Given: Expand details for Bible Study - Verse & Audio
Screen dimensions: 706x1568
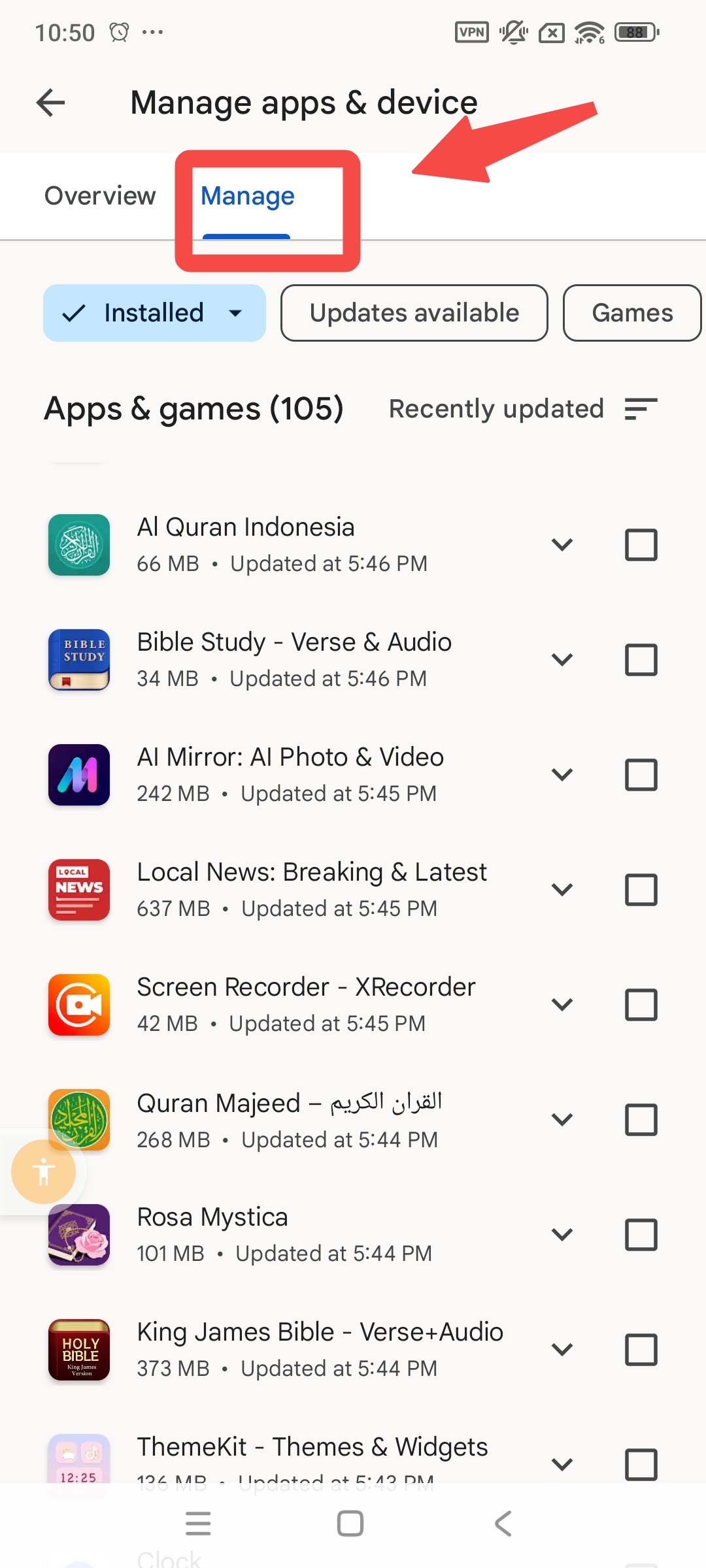Looking at the screenshot, I should (562, 659).
